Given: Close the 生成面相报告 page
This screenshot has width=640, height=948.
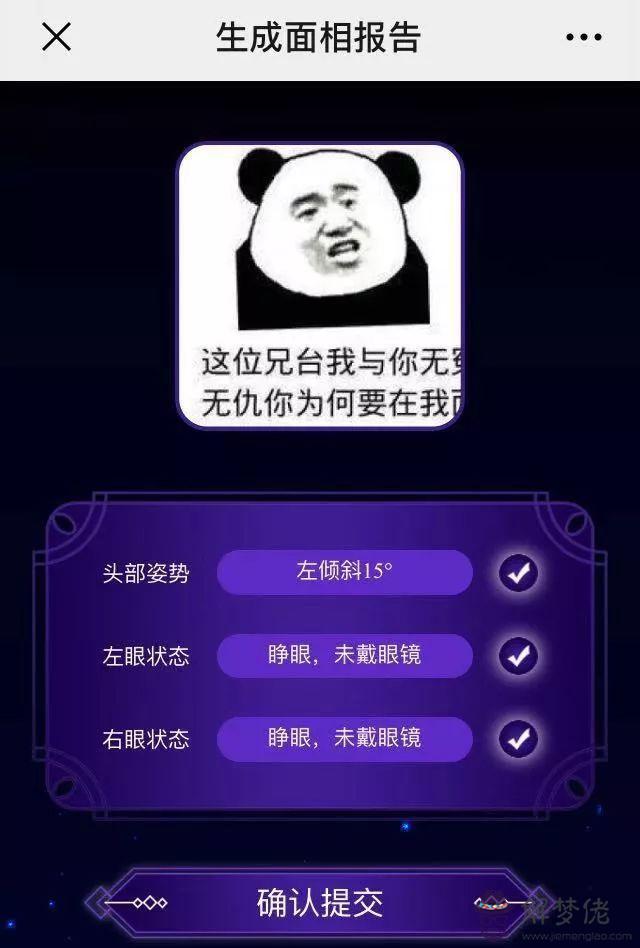Looking at the screenshot, I should (x=56, y=38).
